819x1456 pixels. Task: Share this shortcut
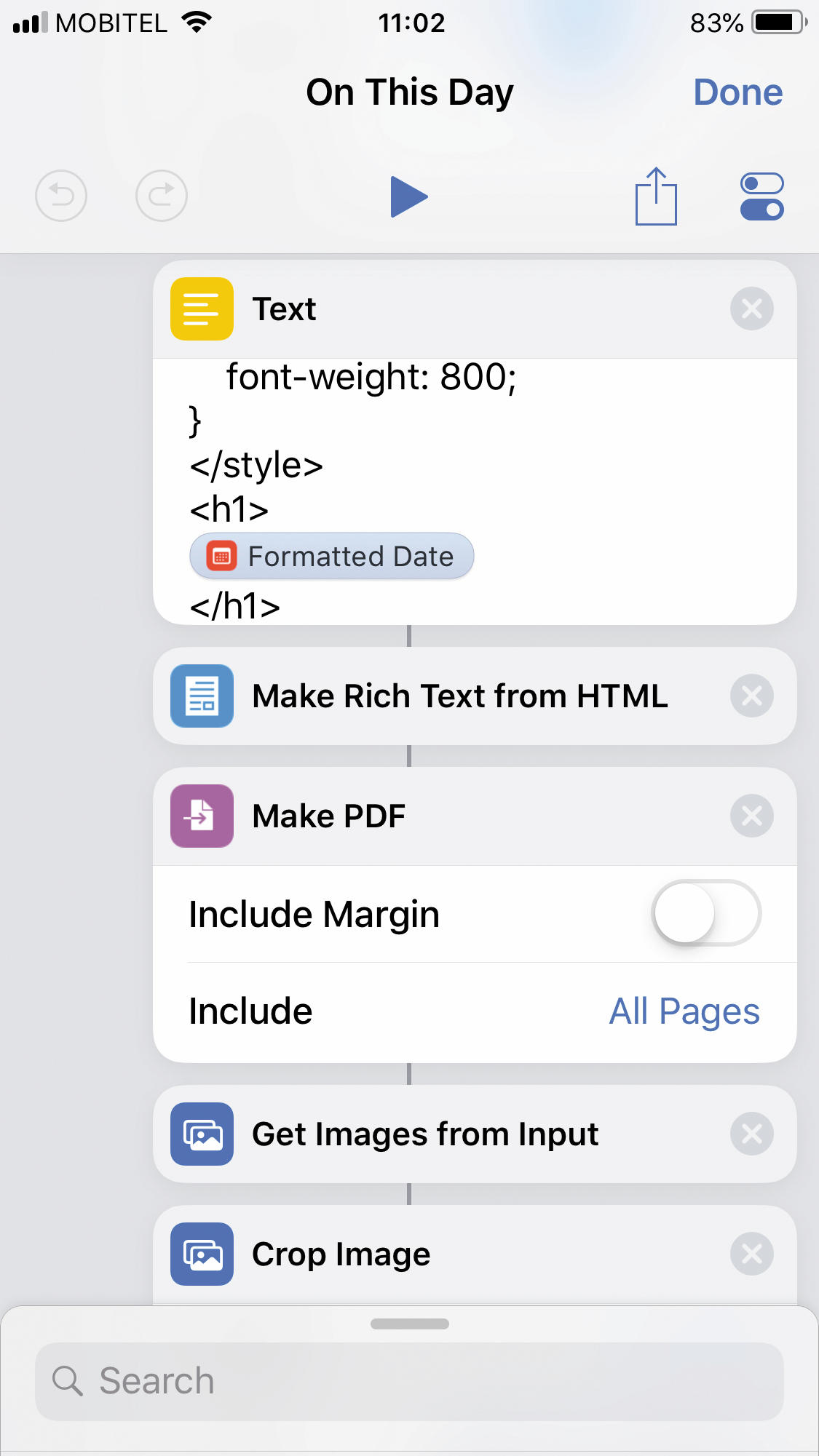click(x=656, y=196)
